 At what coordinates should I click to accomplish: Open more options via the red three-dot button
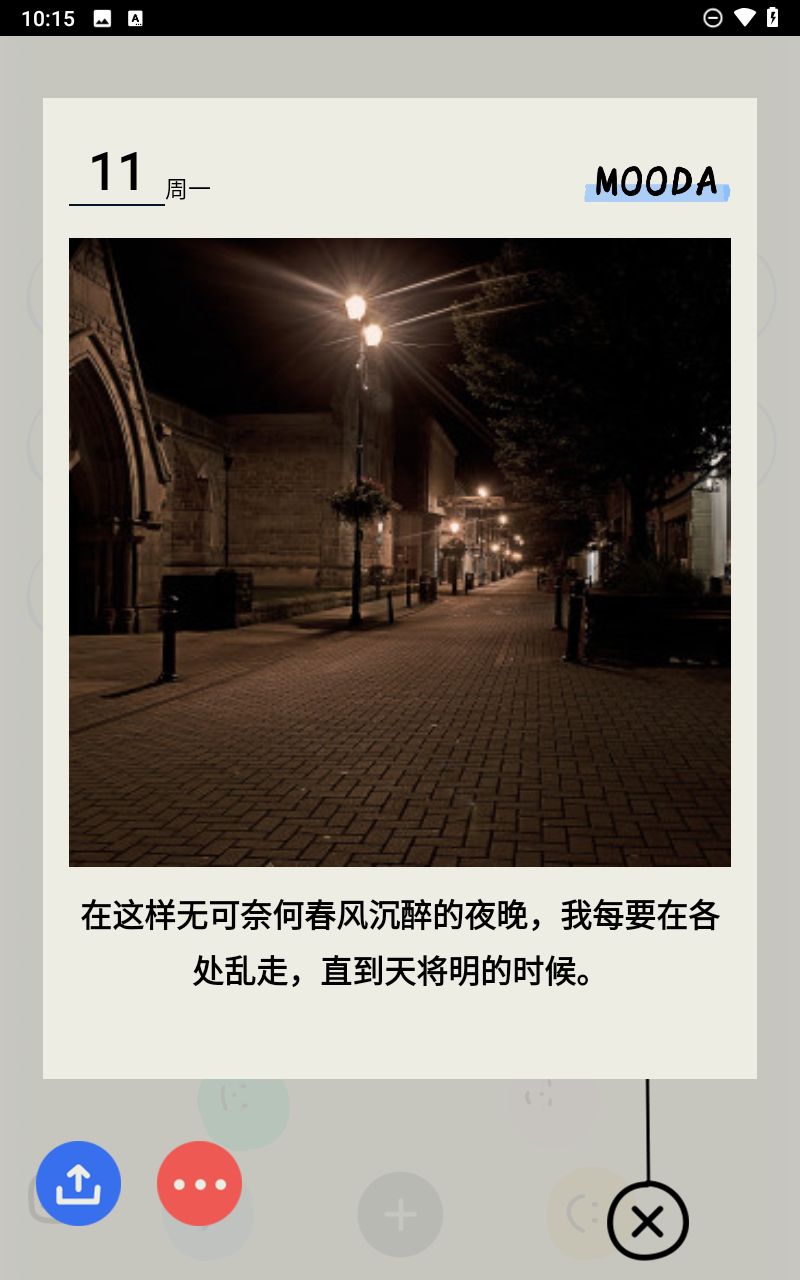(x=199, y=1184)
